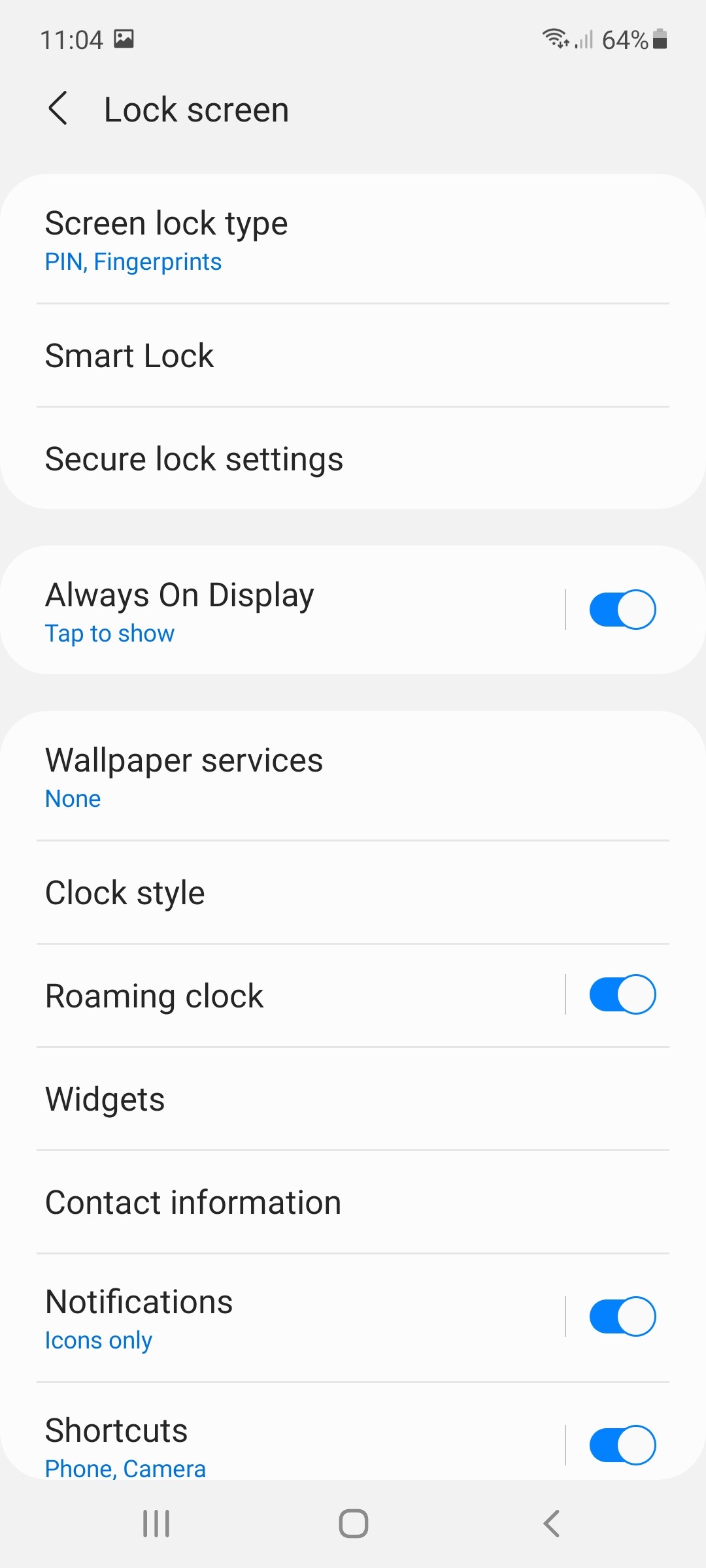Open Screen lock type settings

click(x=353, y=240)
